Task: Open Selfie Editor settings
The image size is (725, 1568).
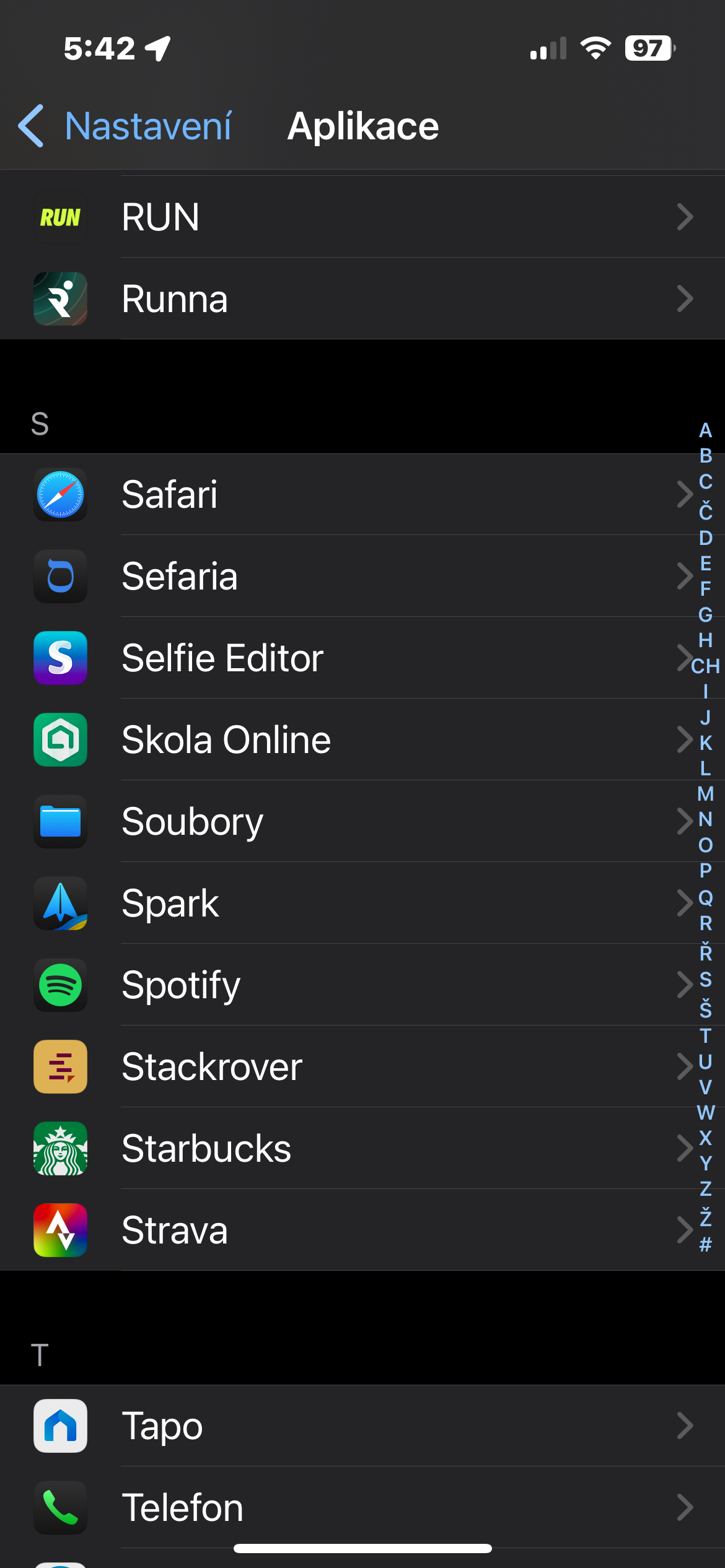Action: click(362, 658)
